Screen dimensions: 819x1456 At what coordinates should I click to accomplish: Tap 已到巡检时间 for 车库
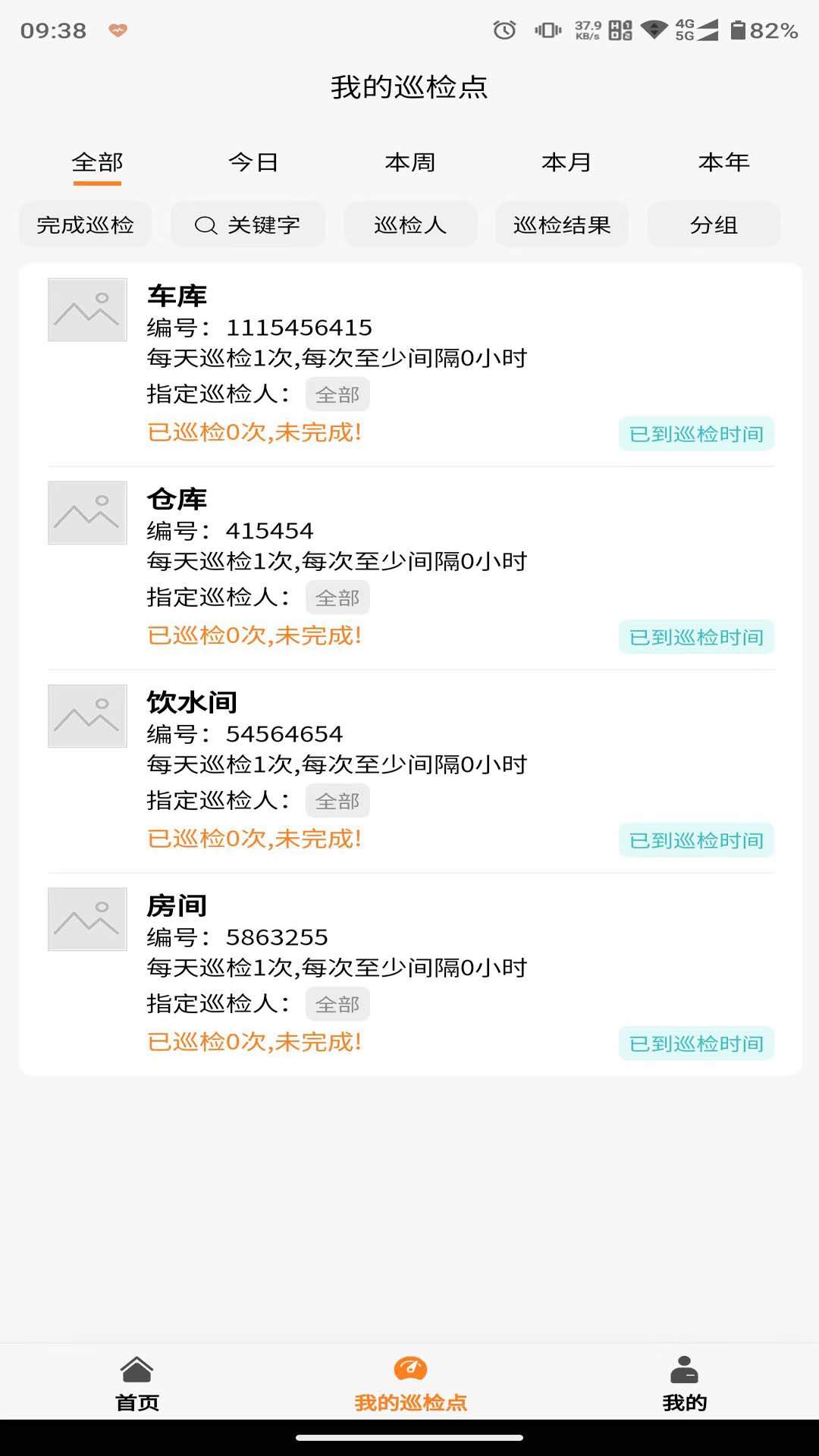click(x=696, y=434)
